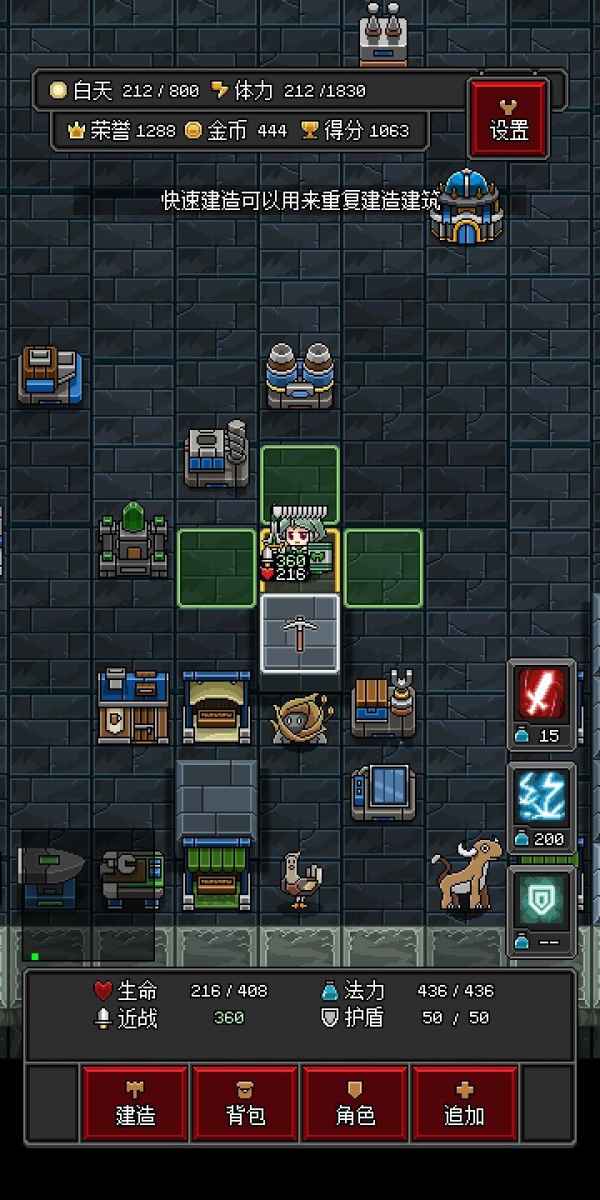
Task: Use the red sword skill costing 15
Action: tap(542, 693)
